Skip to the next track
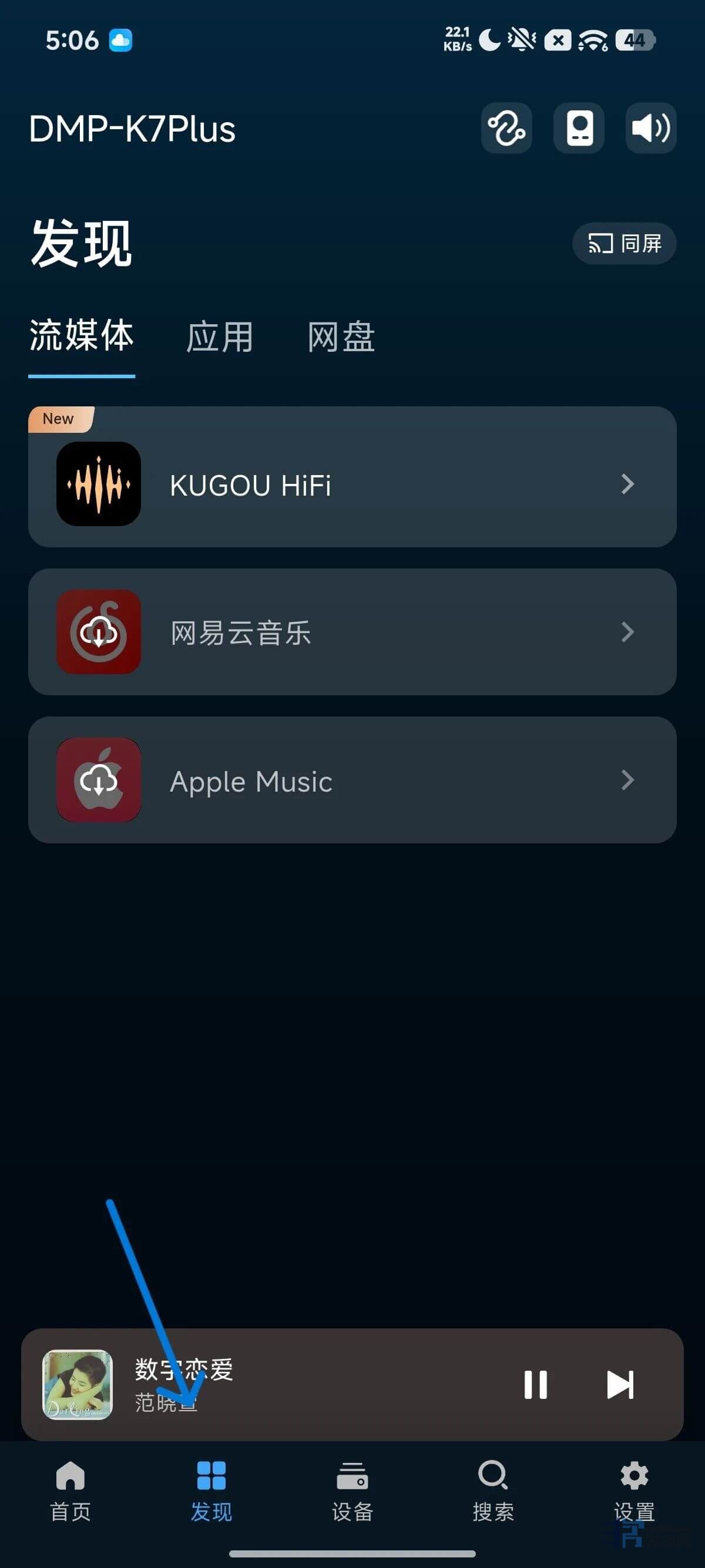The image size is (705, 1568). tap(620, 1385)
